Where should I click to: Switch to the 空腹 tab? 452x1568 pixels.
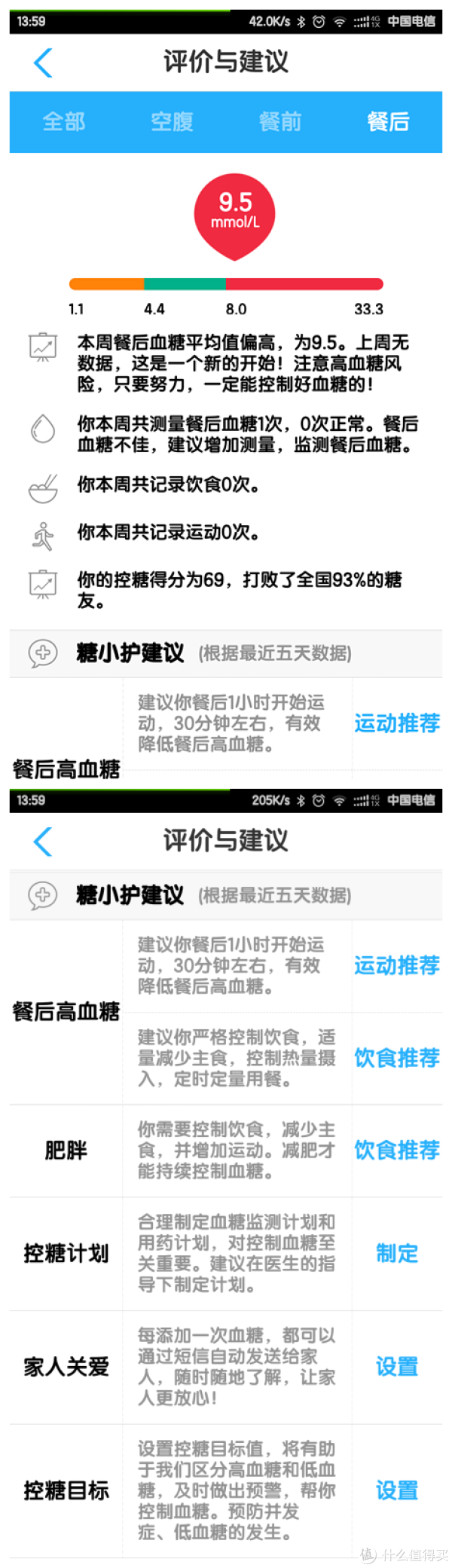172,121
